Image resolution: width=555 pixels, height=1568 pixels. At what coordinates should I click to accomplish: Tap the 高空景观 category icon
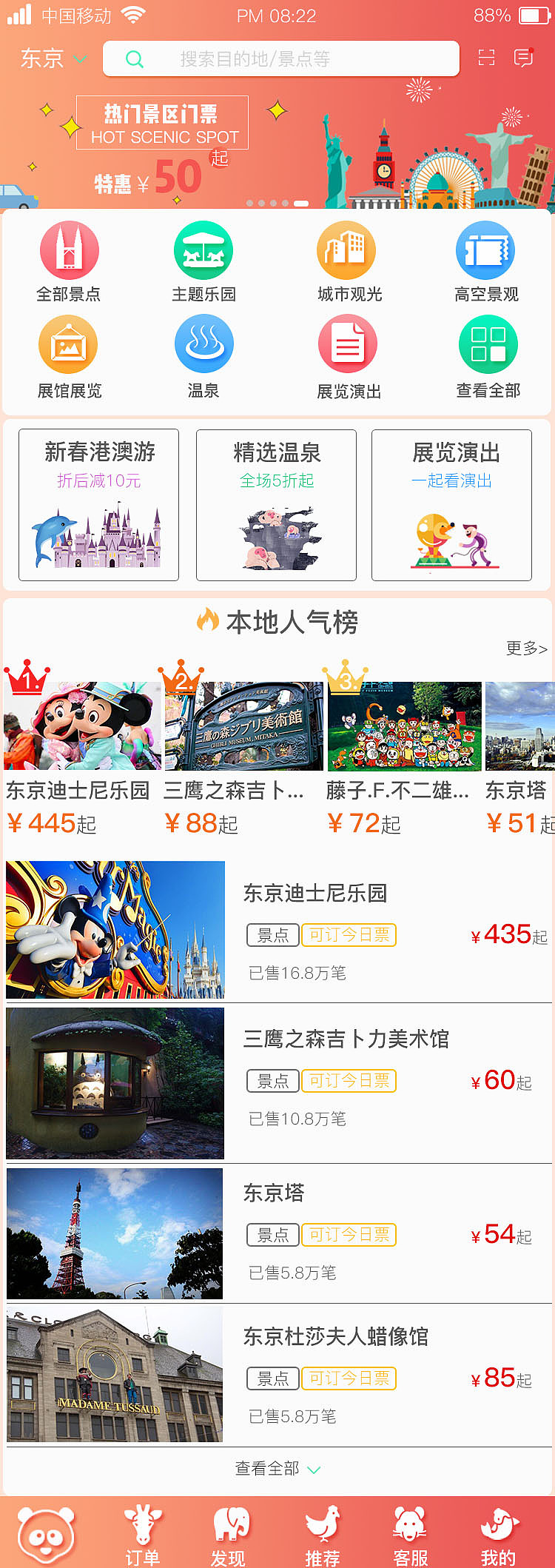[487, 249]
